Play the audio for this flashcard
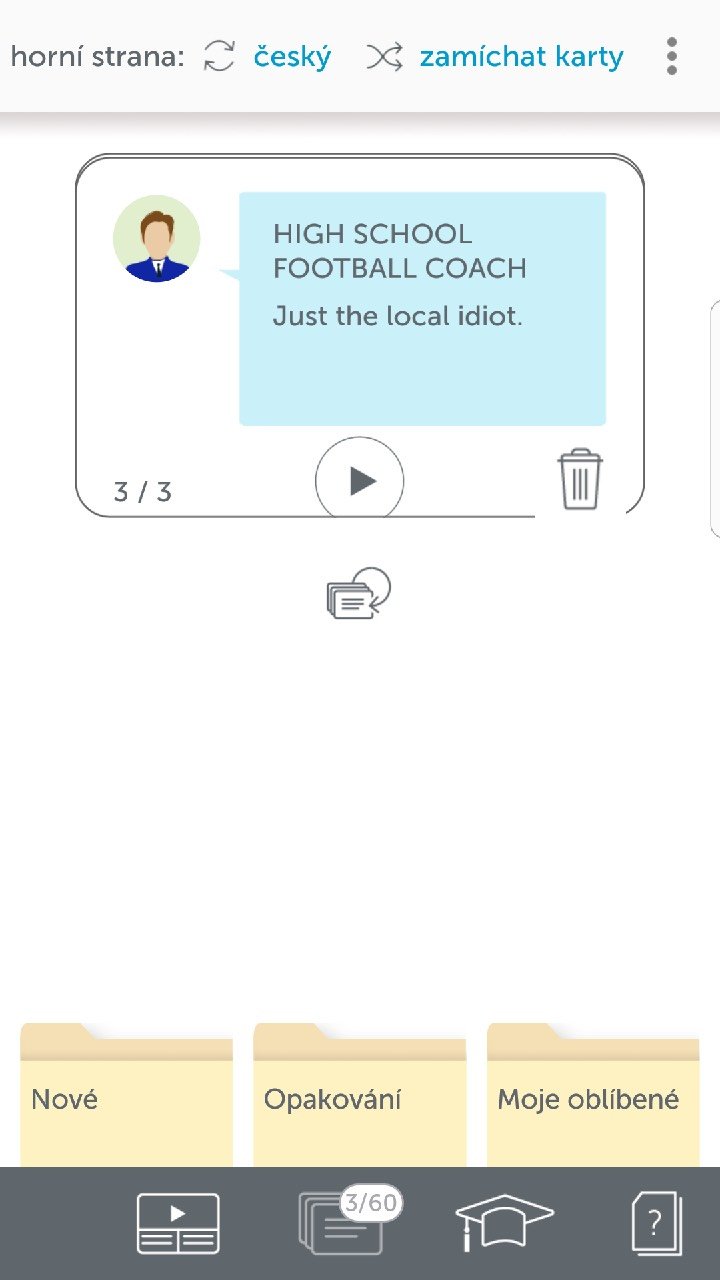The width and height of the screenshot is (720, 1280). pyautogui.click(x=359, y=481)
